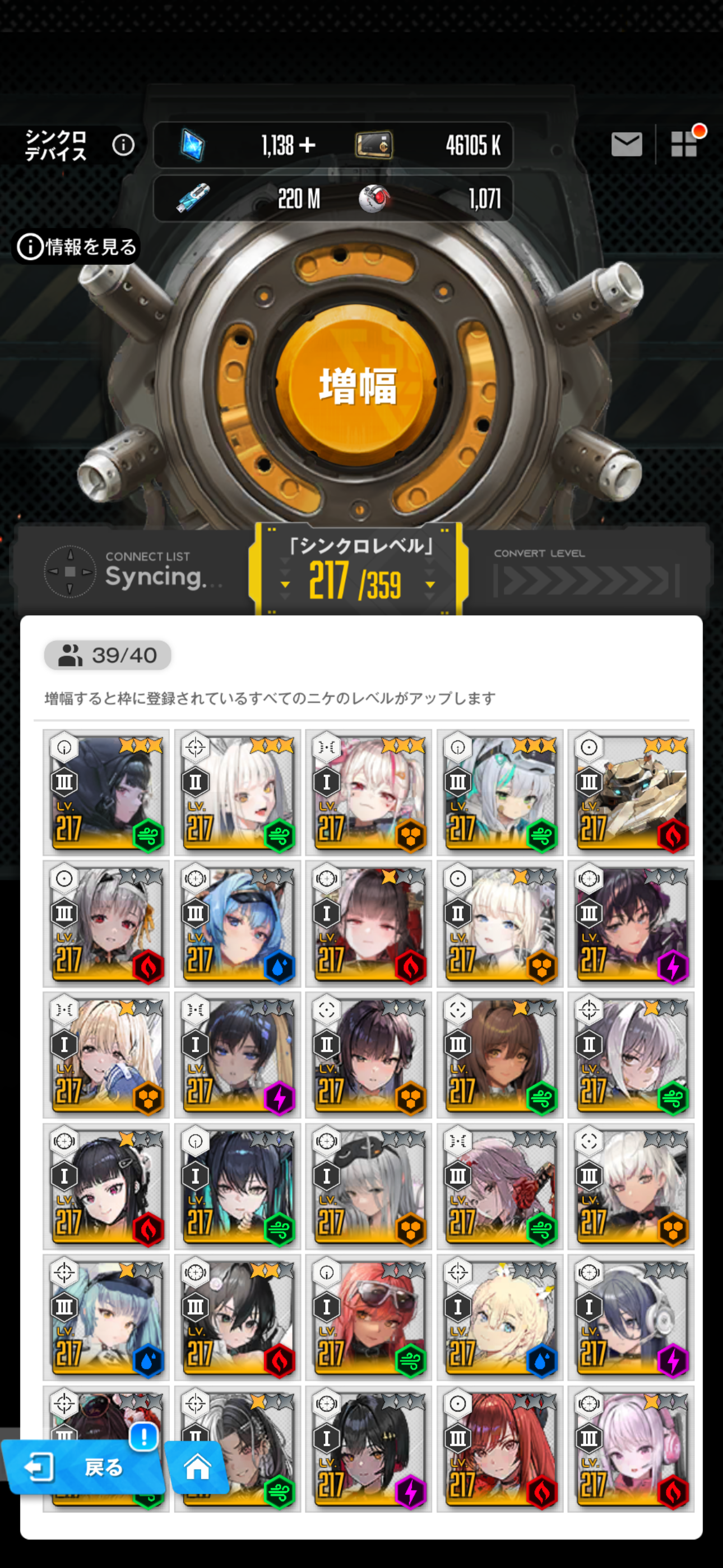723x1568 pixels.
Task: Tap the orange 増幅 amplify button
Action: pyautogui.click(x=356, y=385)
